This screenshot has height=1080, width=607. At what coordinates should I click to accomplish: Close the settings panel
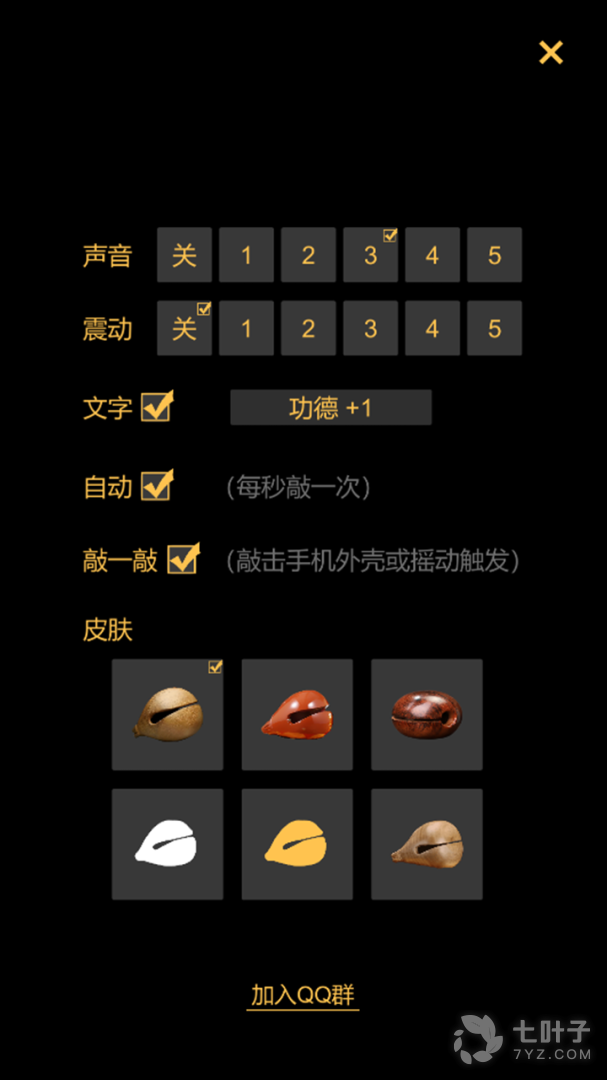coord(551,53)
